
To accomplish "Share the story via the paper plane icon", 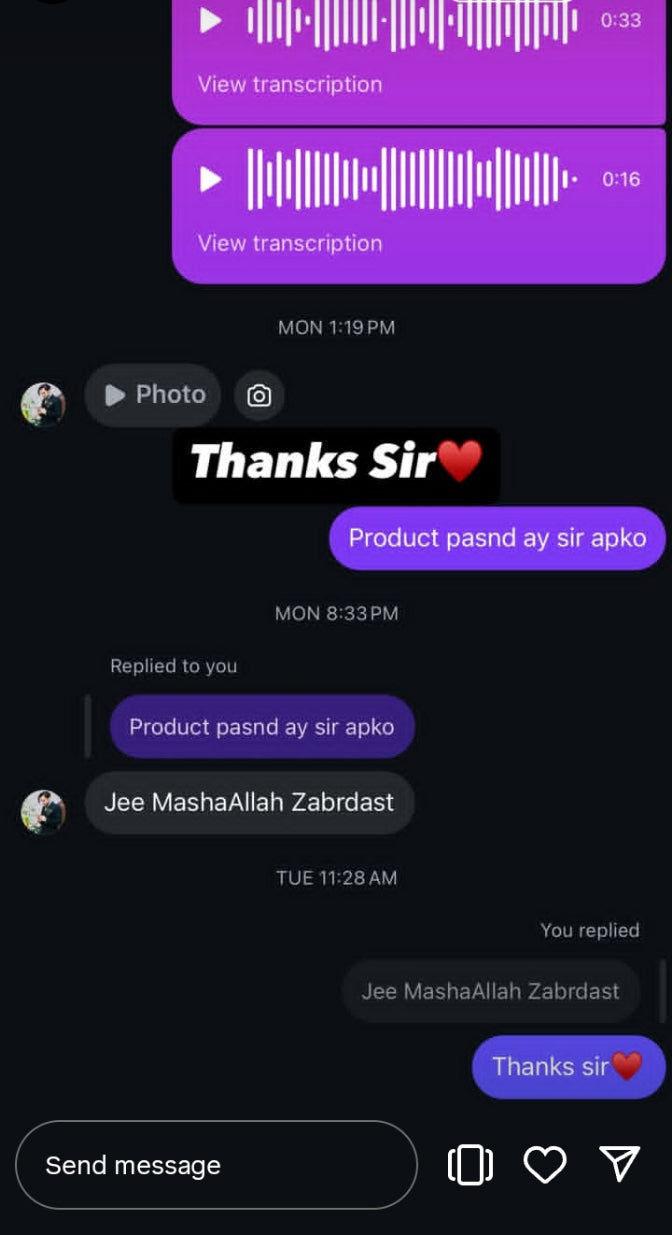I will pos(619,1163).
